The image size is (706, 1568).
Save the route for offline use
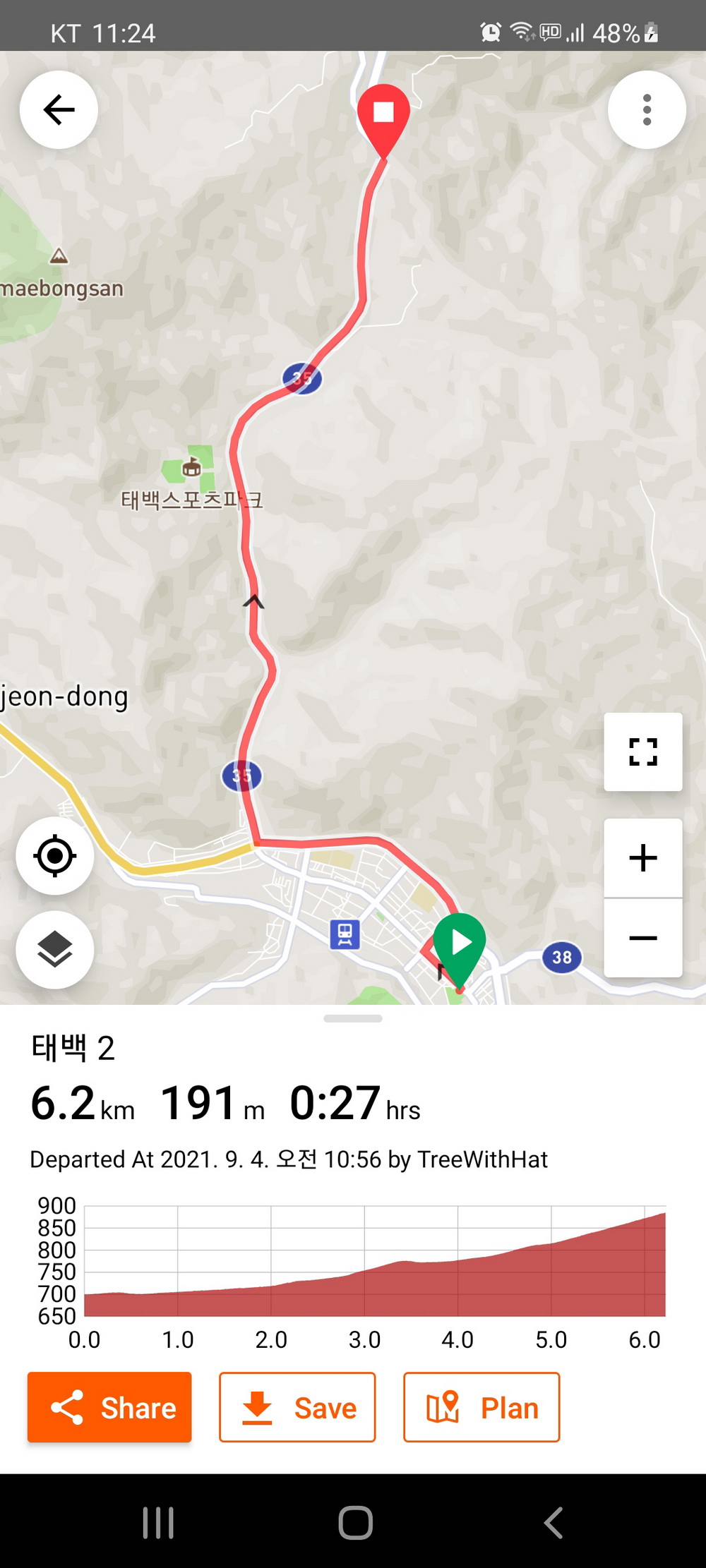297,1407
